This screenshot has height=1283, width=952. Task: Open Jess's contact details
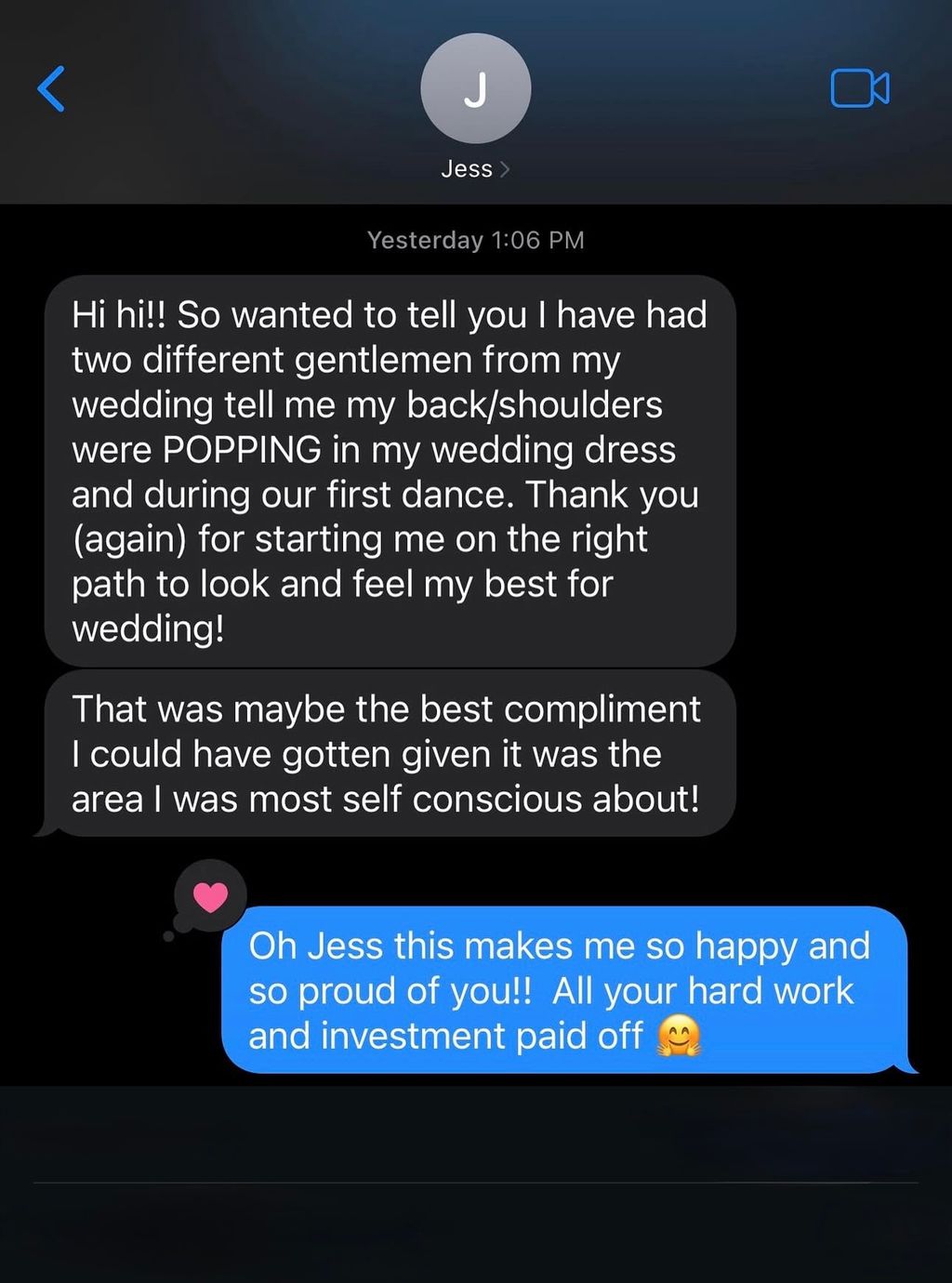coord(475,168)
